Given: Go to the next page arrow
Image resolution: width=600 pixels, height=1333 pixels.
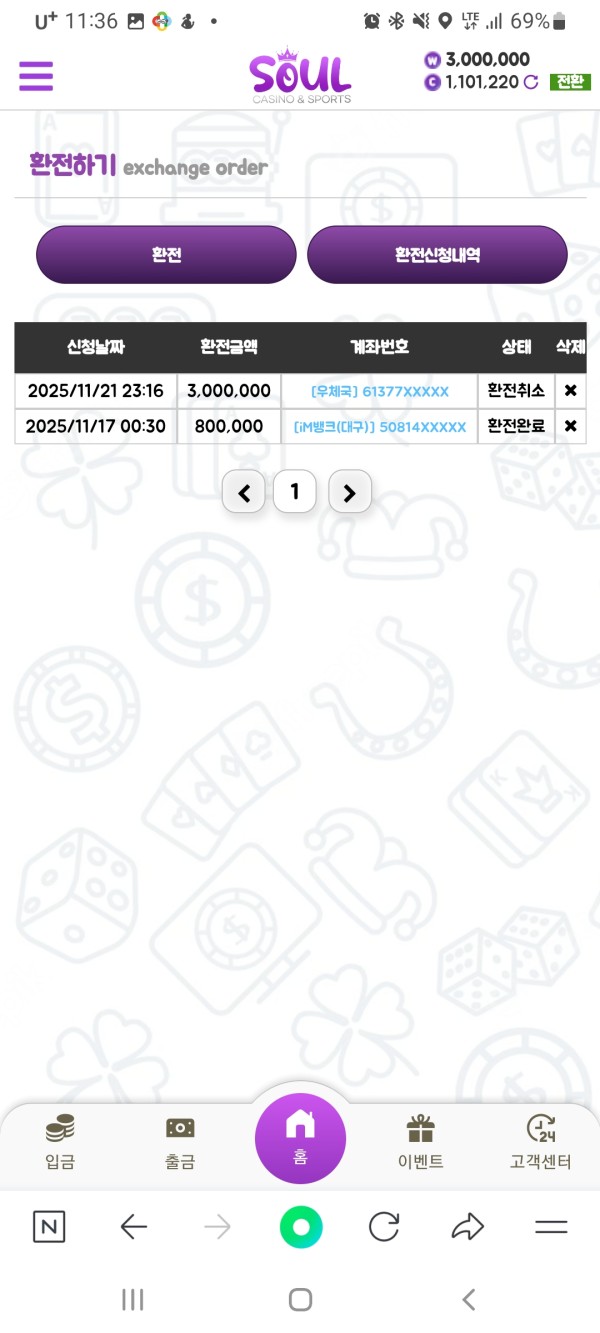Looking at the screenshot, I should (349, 492).
